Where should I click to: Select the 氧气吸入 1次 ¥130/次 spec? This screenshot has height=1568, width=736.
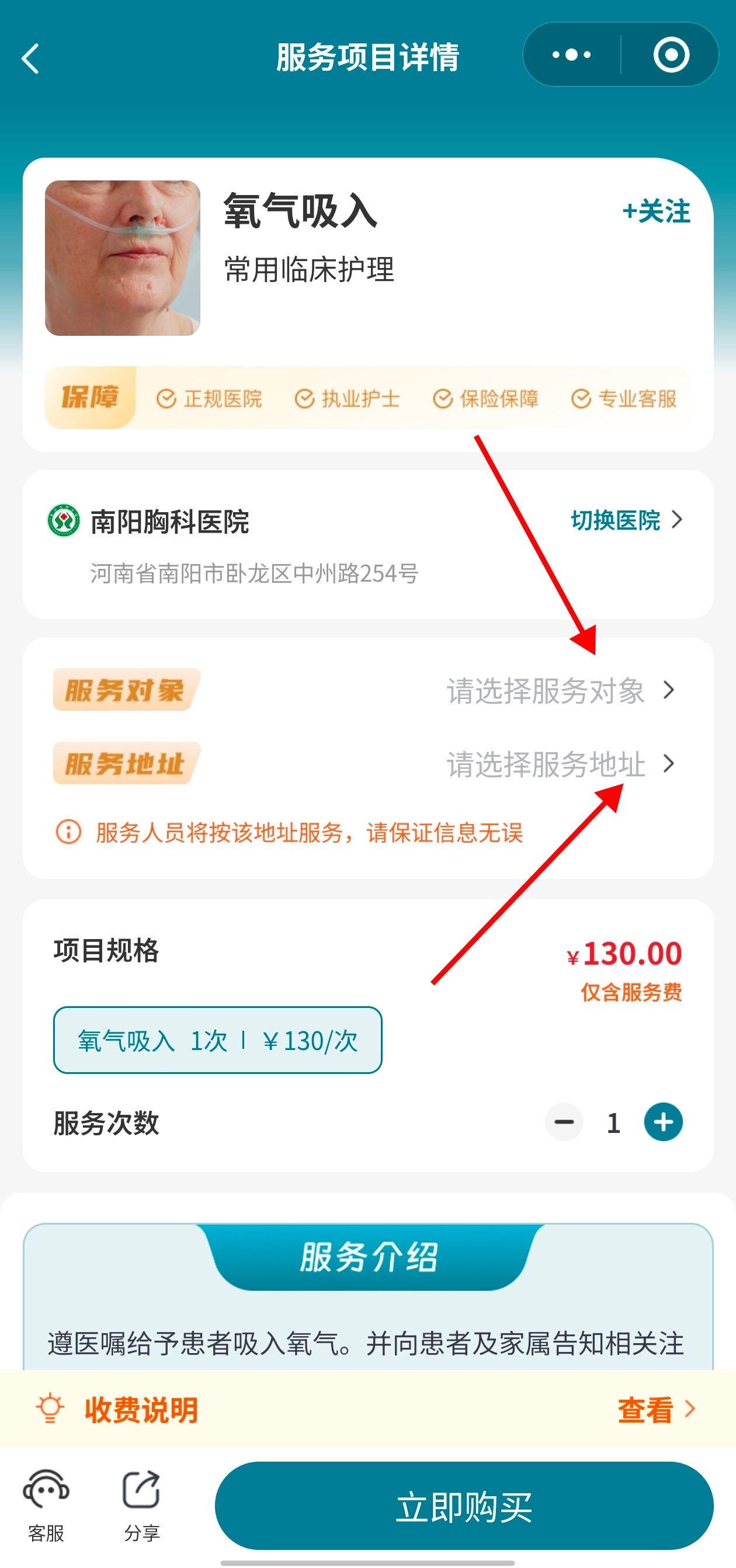[x=217, y=1040]
